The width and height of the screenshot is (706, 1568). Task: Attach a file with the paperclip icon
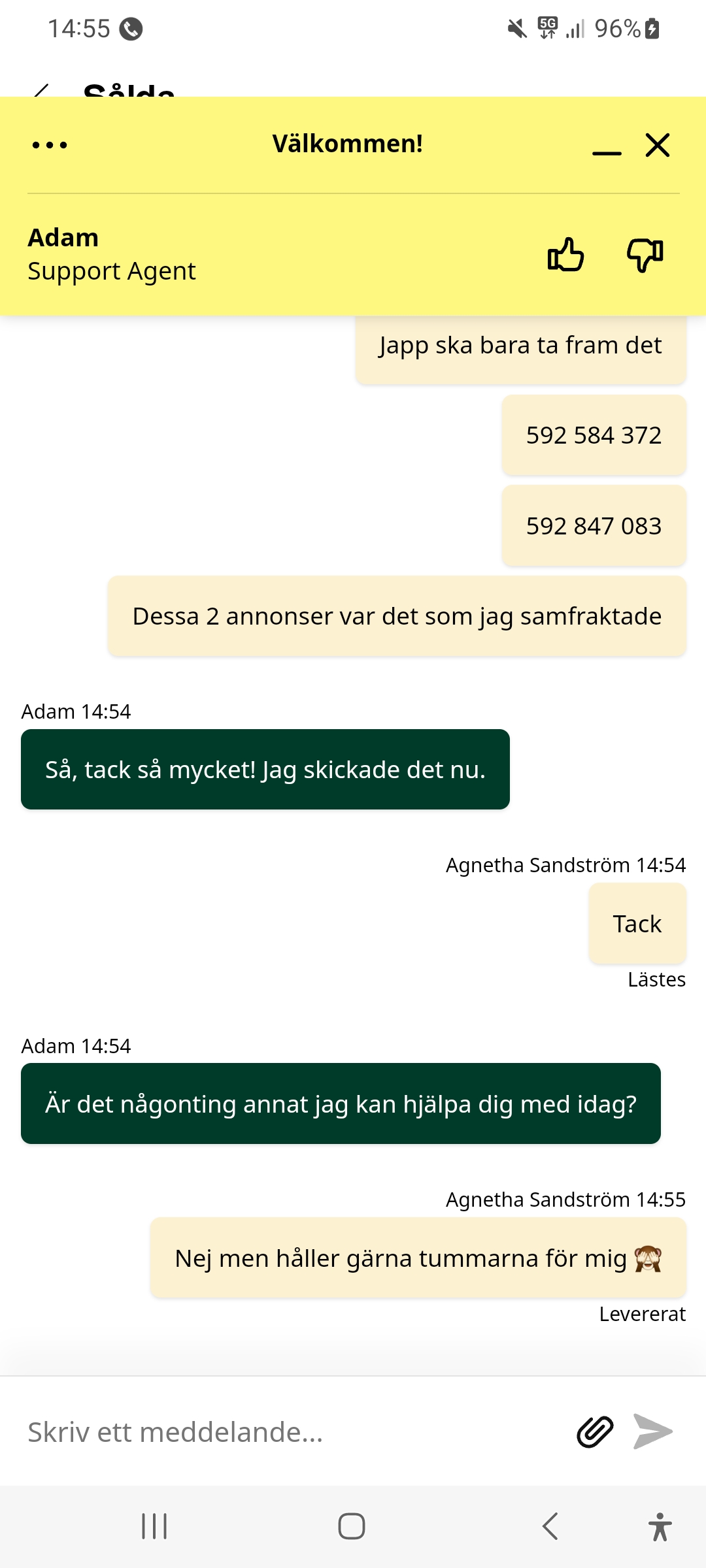click(595, 1432)
